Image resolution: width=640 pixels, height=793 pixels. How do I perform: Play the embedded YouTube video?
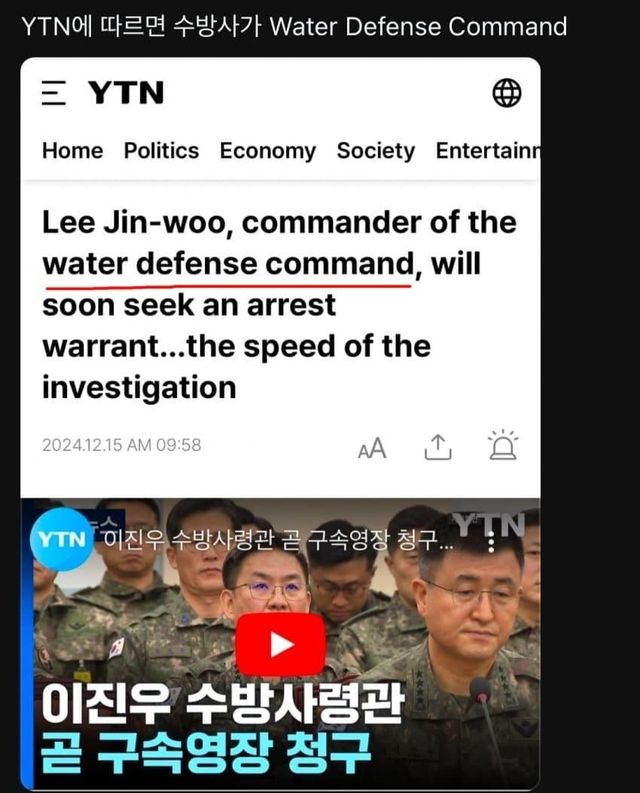tap(280, 644)
